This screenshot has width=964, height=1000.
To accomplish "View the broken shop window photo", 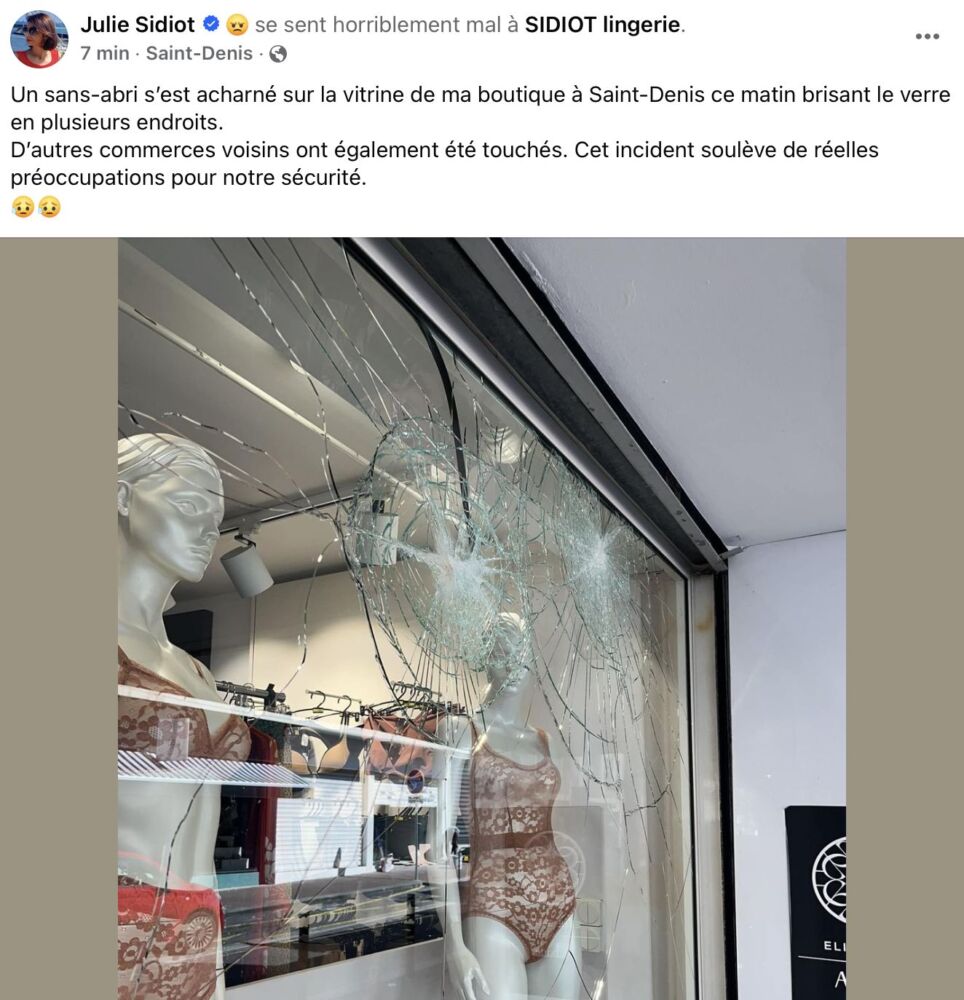I will (x=481, y=618).
